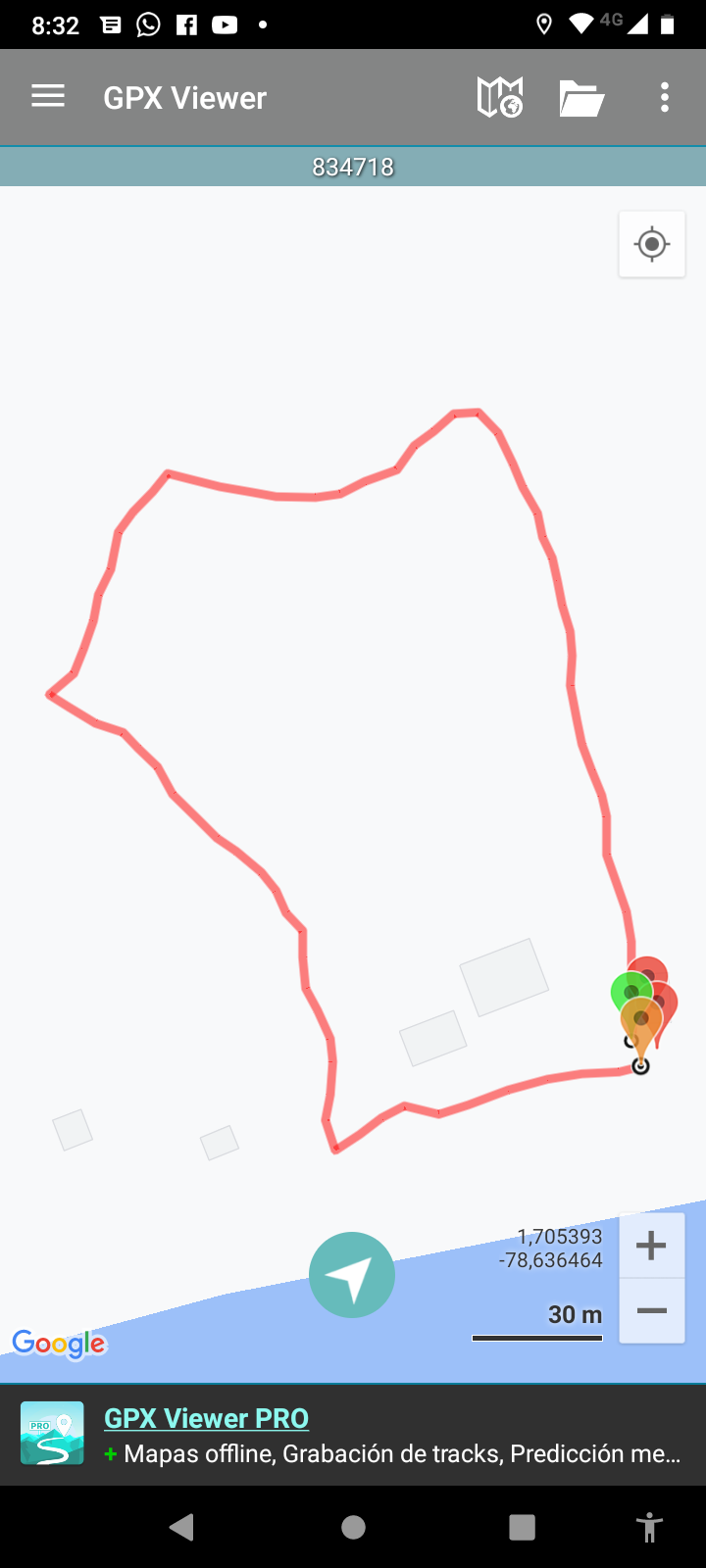The width and height of the screenshot is (706, 1568).
Task: Open a file with the folder icon
Action: [x=581, y=98]
